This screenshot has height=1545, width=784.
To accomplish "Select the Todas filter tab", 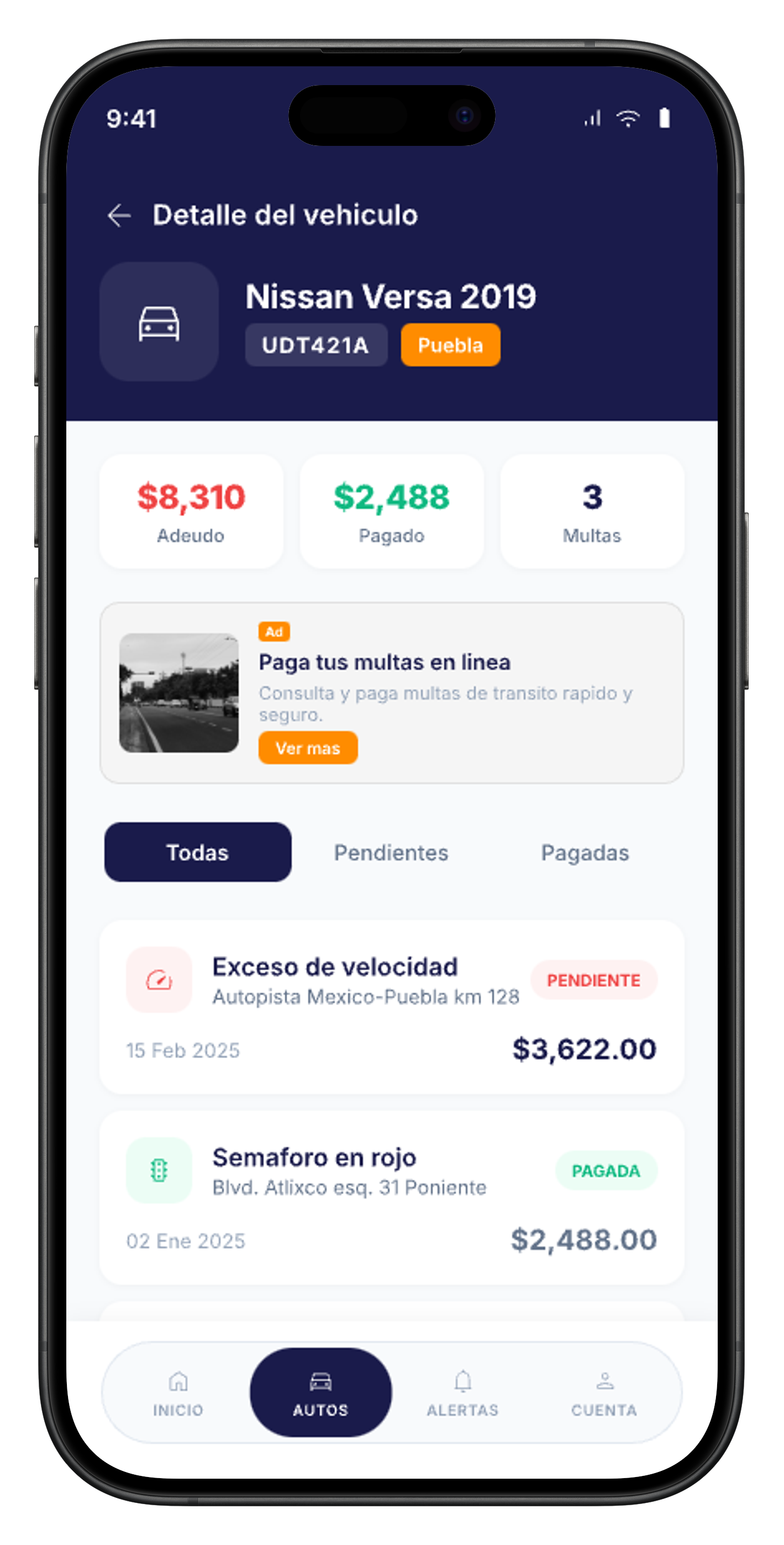I will coord(197,852).
